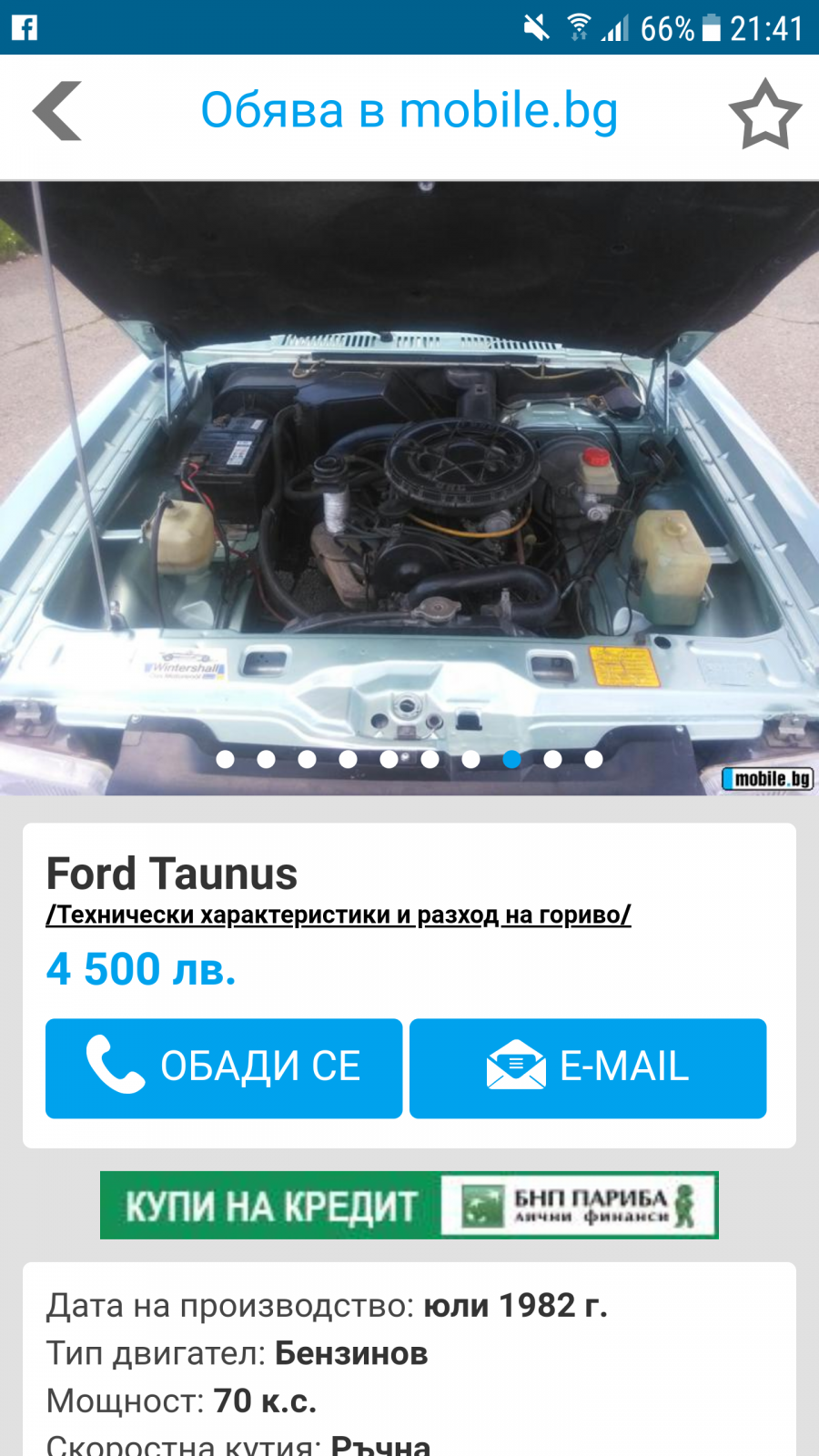The height and width of the screenshot is (1456, 819).
Task: Open the КУПИ НА КРЕДИТ banner
Action: pos(409,1205)
